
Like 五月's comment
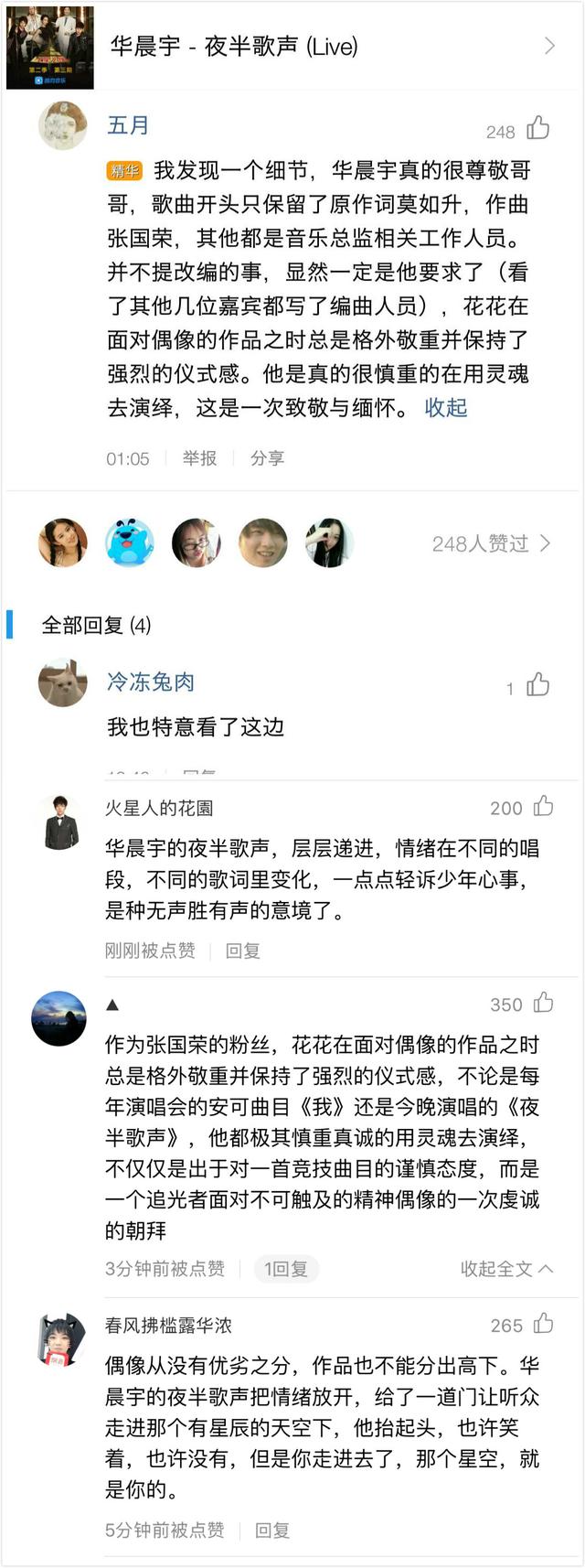pyautogui.click(x=538, y=128)
